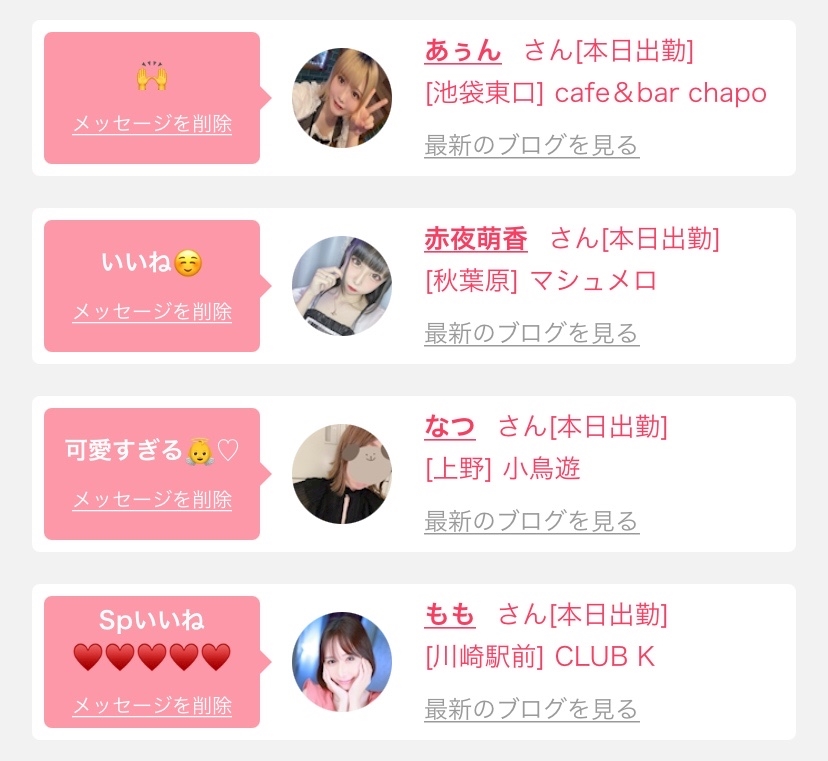This screenshot has height=761, width=828.
Task: Delete the いいね message sent to 赤夜萌香
Action: tap(152, 312)
